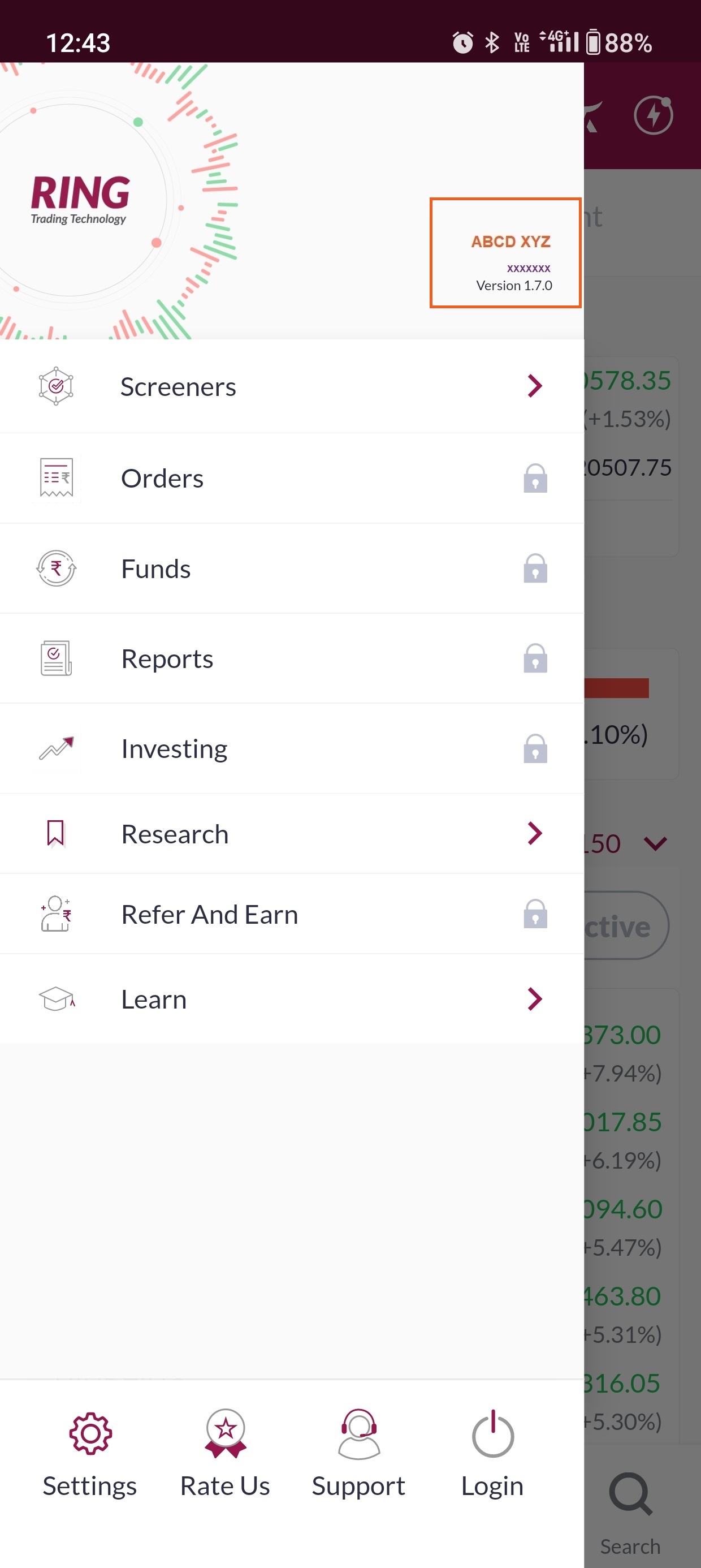
Task: Open the Orders section
Action: (292, 479)
